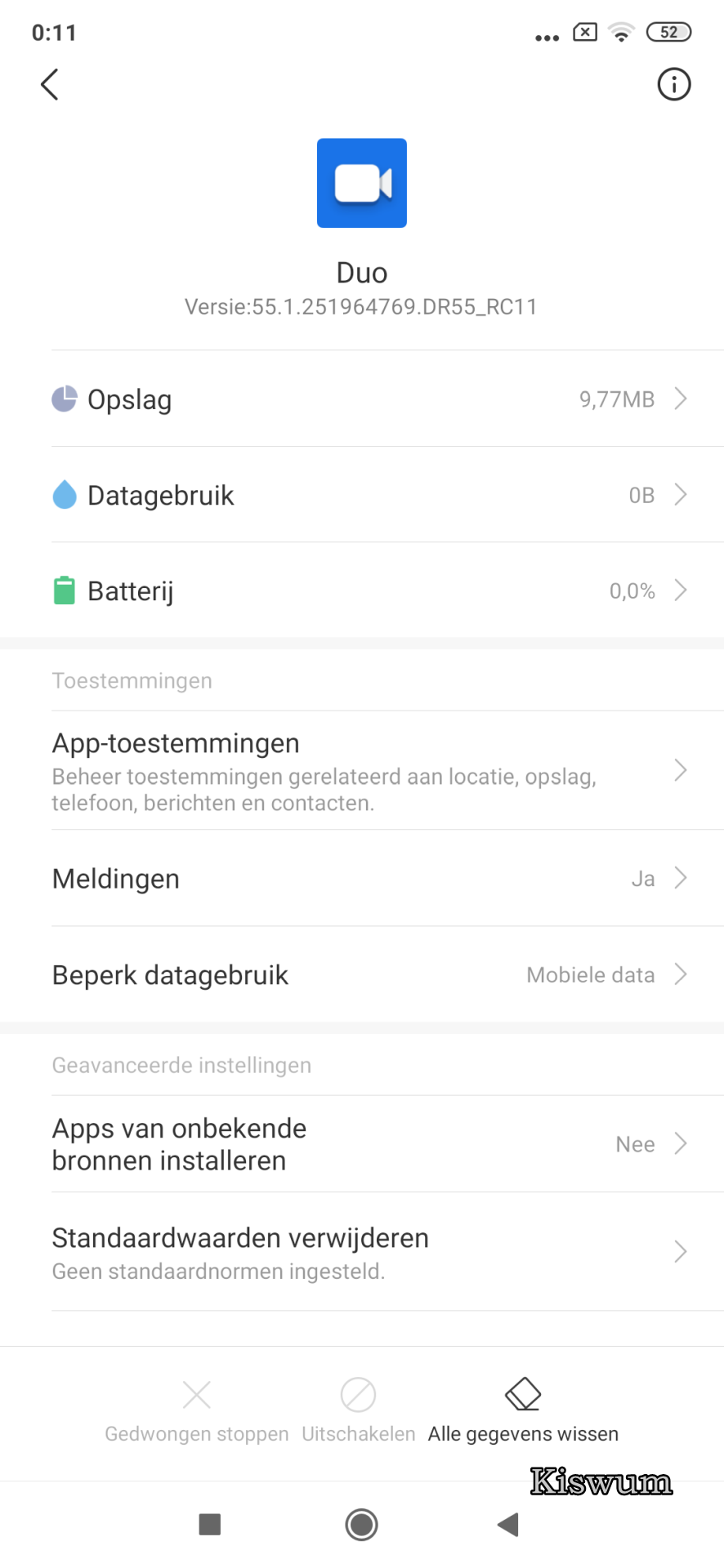
Task: Tap Alle gegevens wissen
Action: [x=523, y=1410]
